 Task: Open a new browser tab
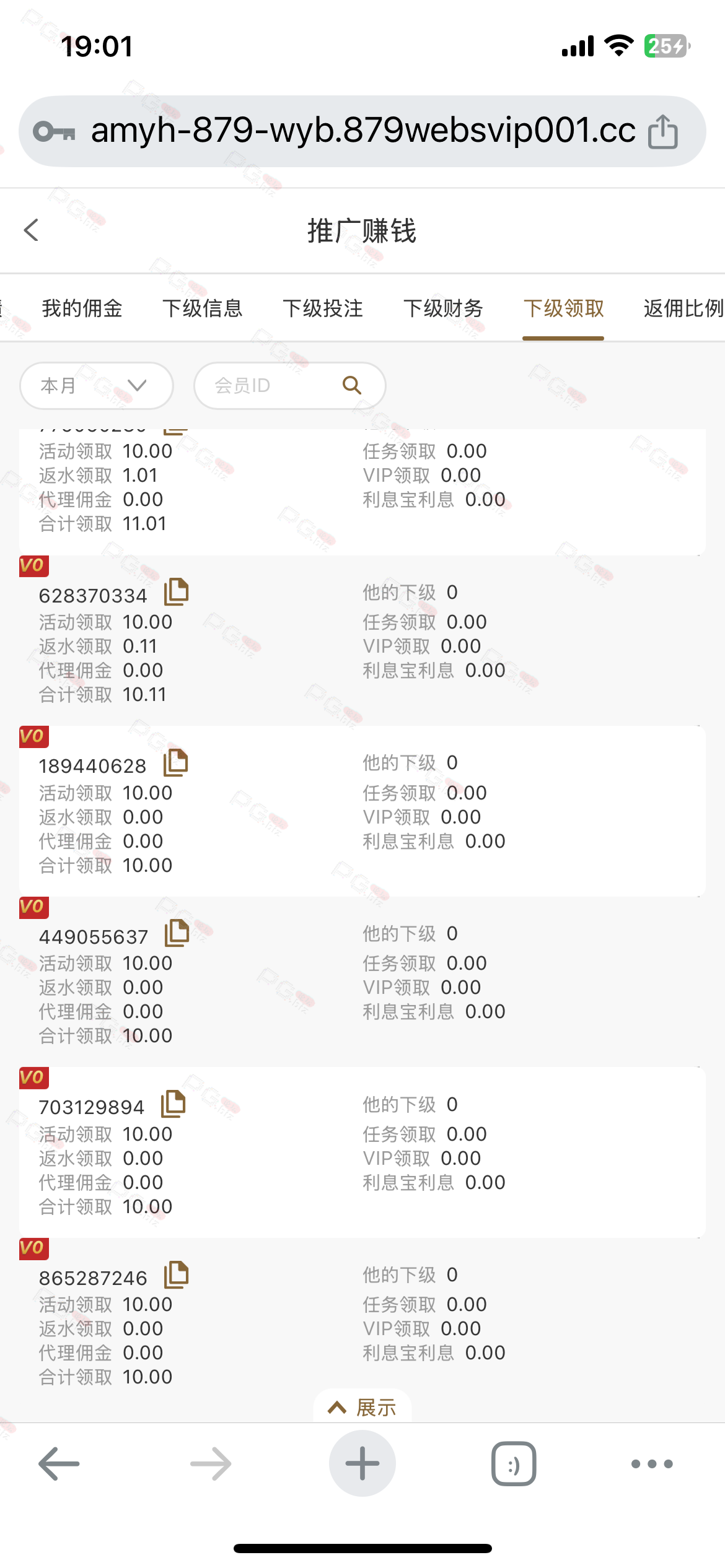[362, 1463]
